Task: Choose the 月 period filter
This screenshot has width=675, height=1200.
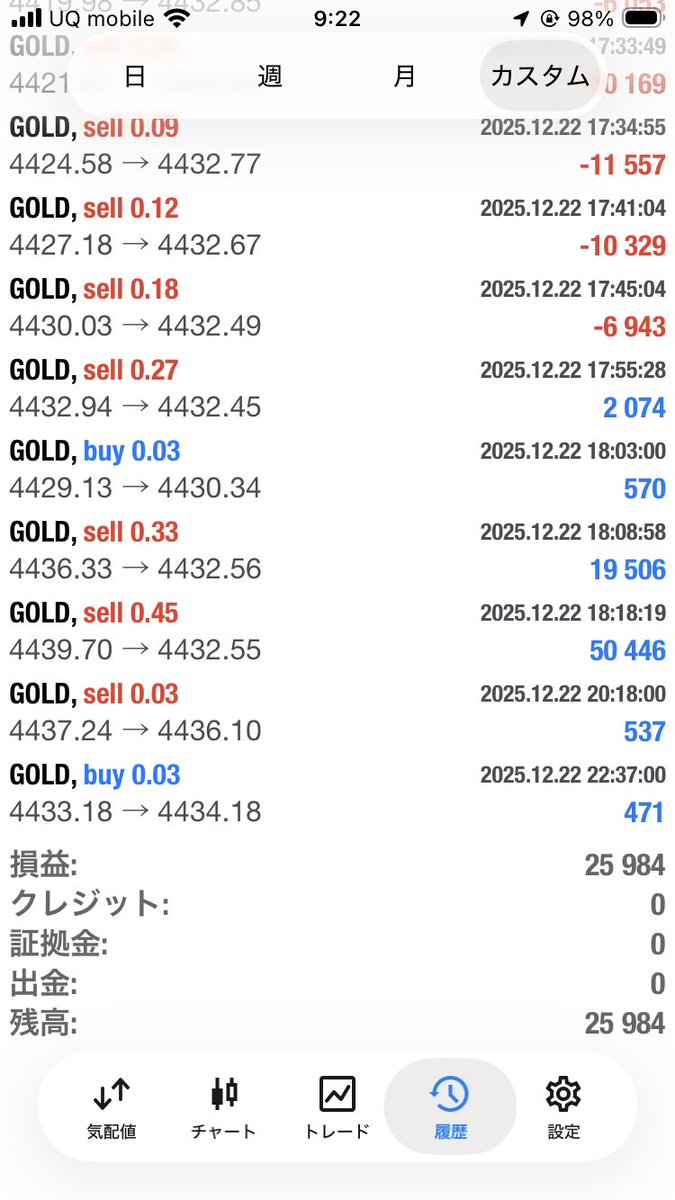Action: (x=404, y=76)
